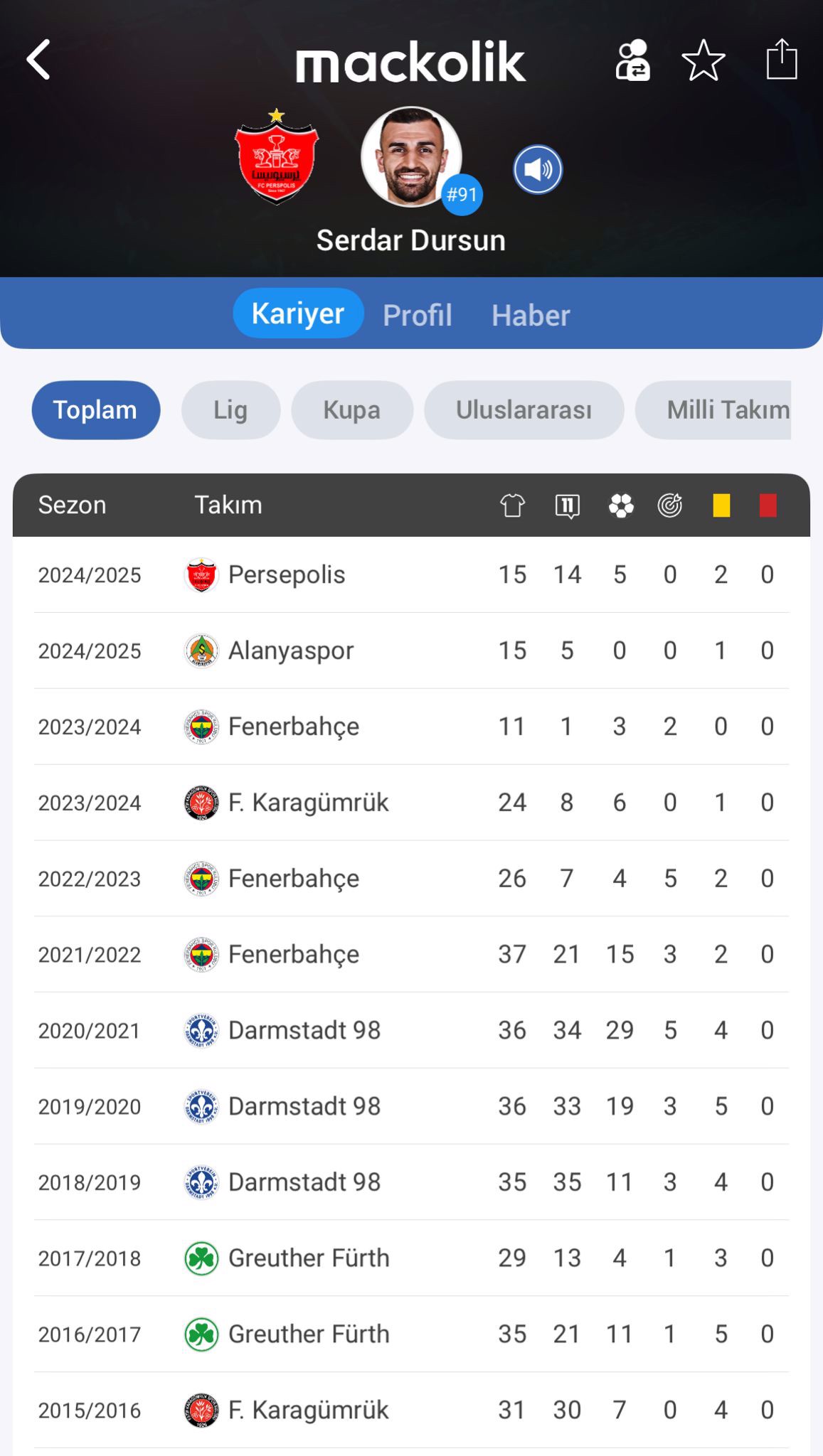Filter stats by Uluslararası
Viewport: 823px width, 1456px height.
[524, 410]
